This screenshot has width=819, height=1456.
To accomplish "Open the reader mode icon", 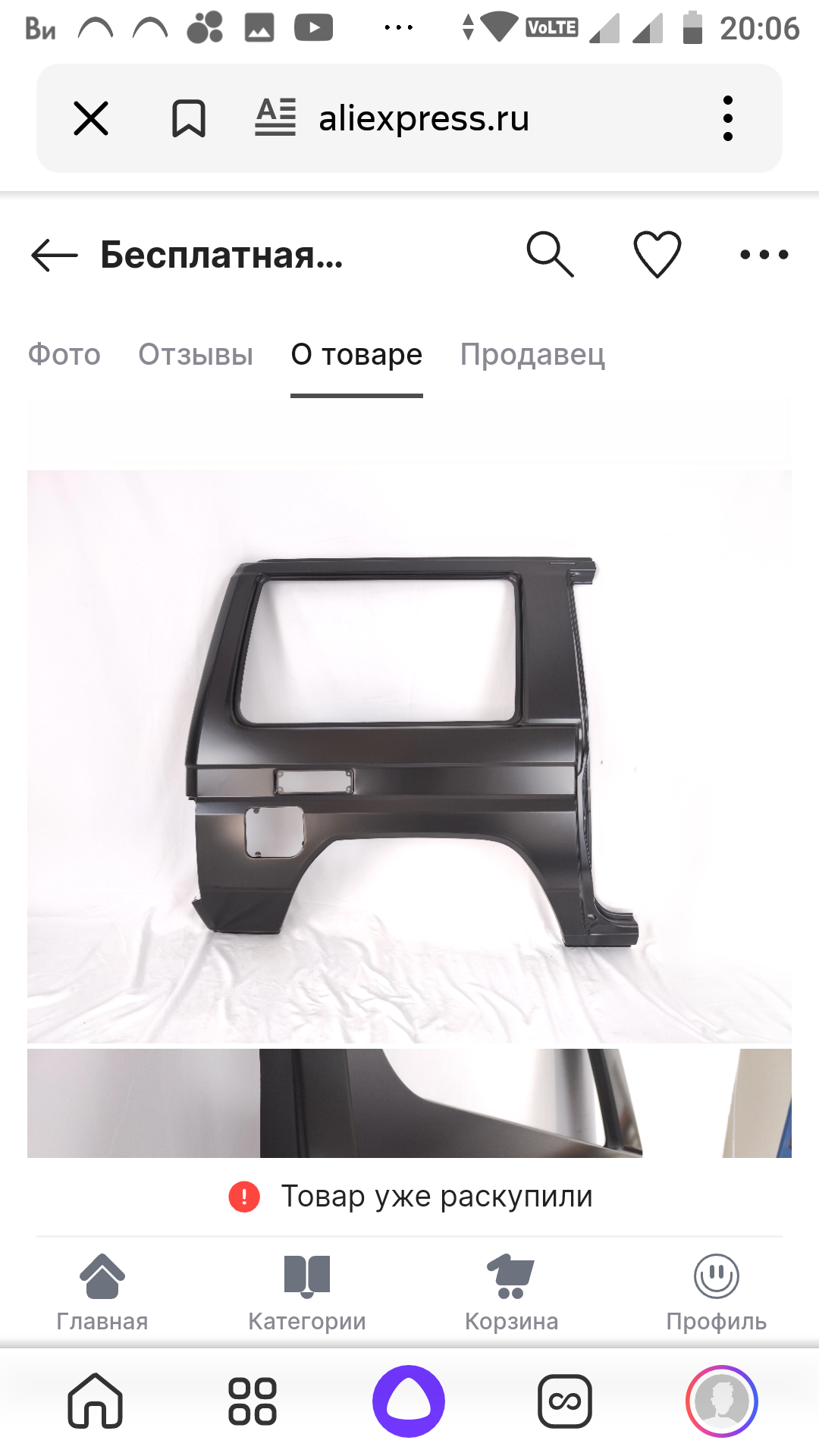I will (275, 118).
